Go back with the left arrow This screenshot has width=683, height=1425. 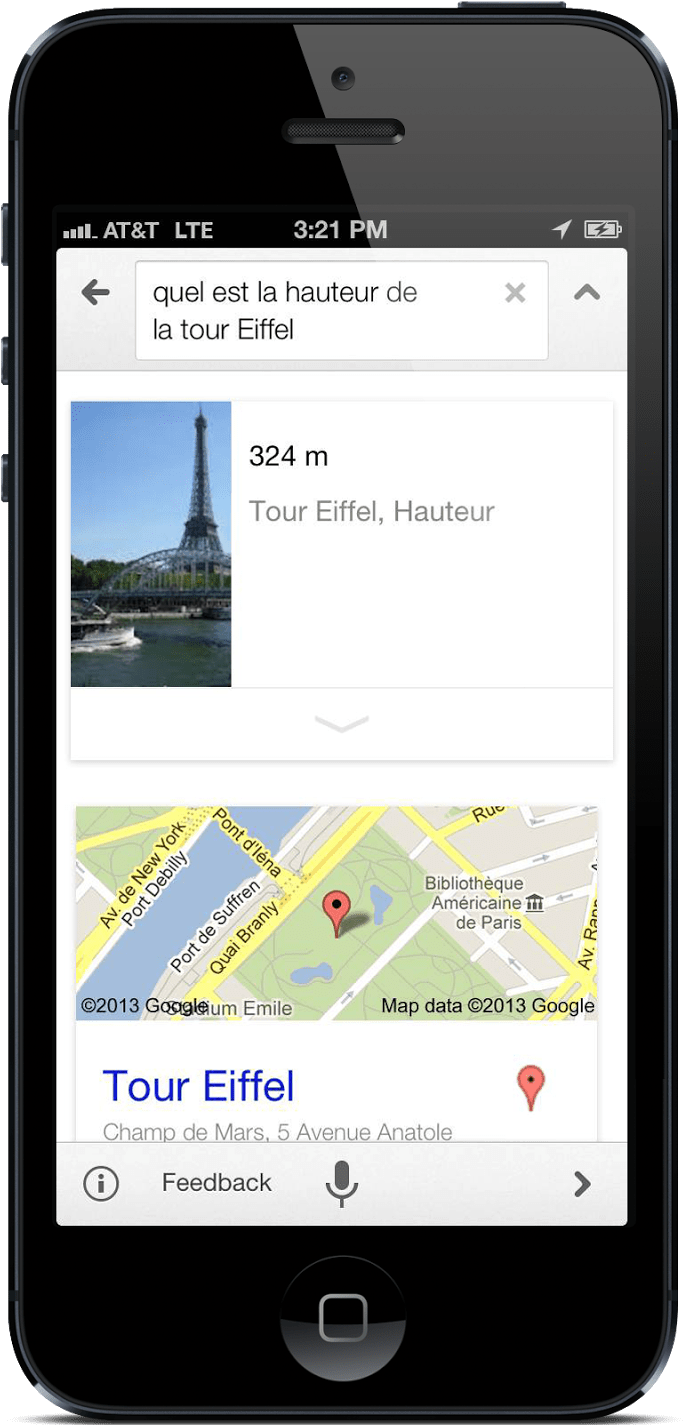point(96,293)
